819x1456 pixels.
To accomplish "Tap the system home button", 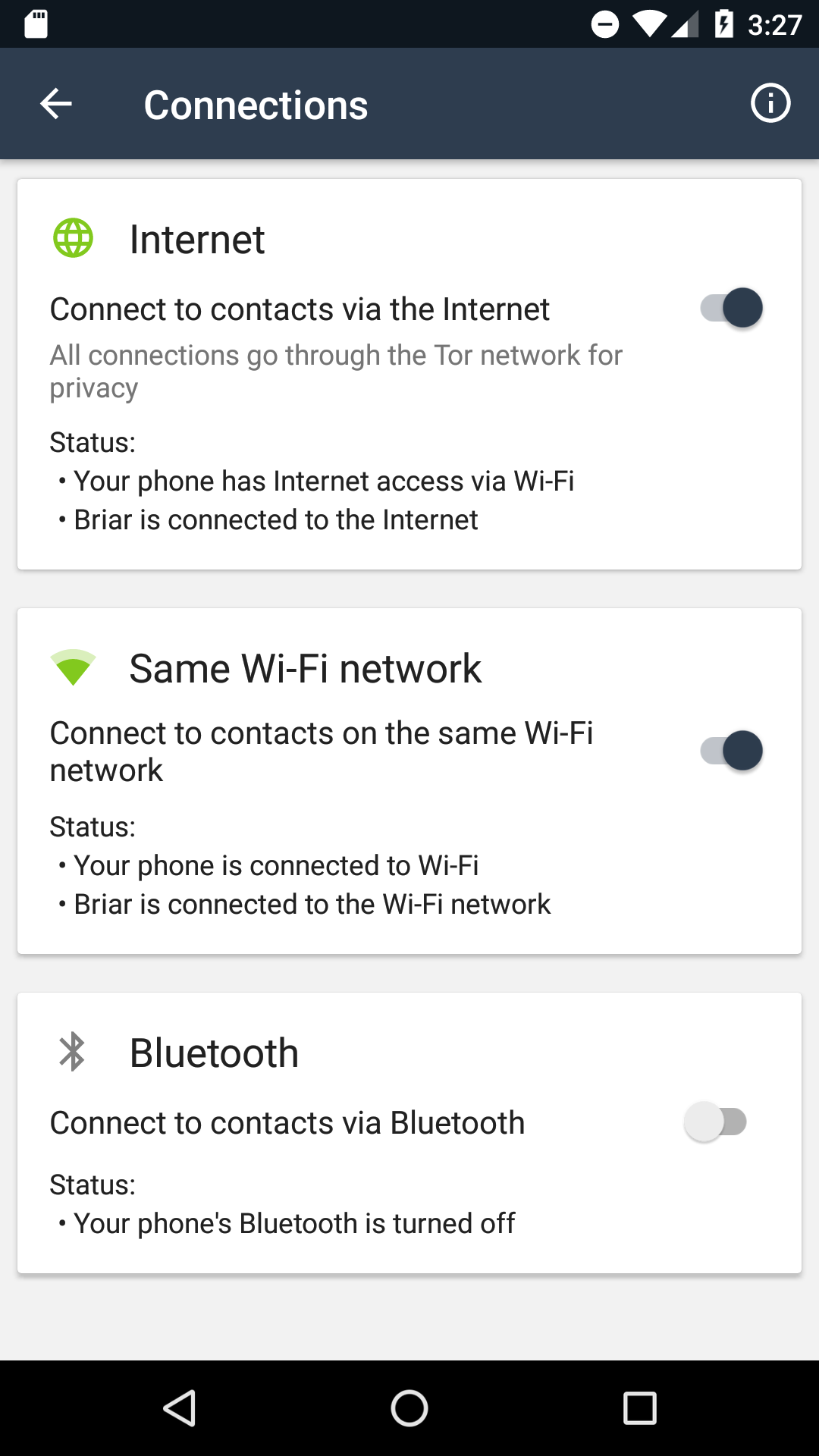I will click(409, 1408).
